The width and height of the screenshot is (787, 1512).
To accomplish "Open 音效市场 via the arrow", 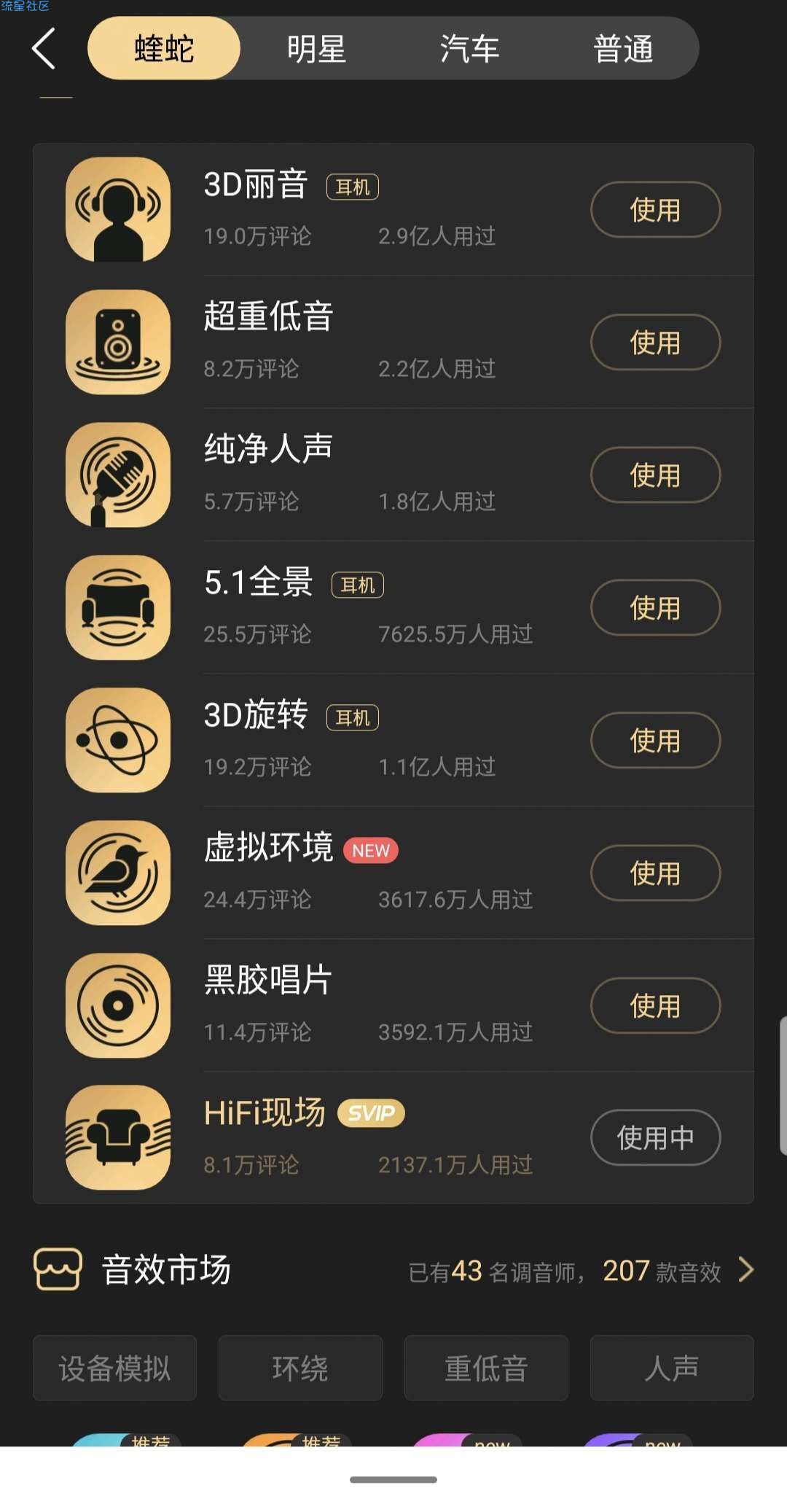I will click(x=745, y=1270).
